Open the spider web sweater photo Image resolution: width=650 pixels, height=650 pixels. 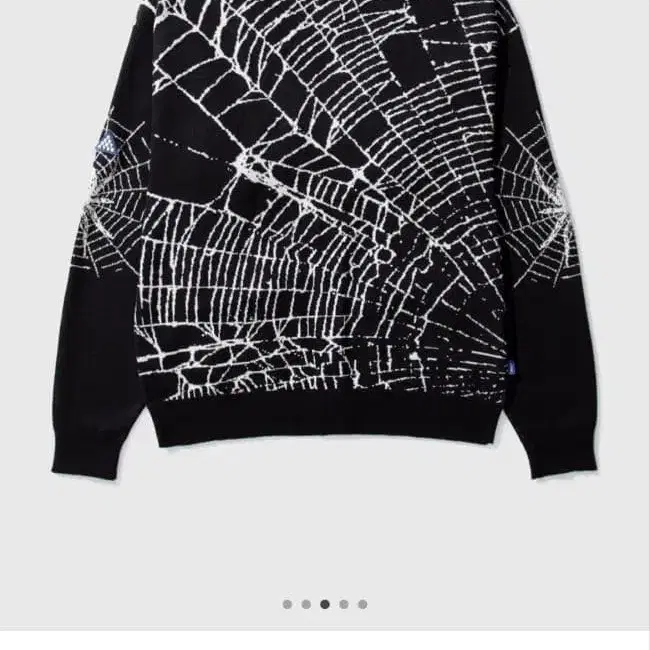325,240
